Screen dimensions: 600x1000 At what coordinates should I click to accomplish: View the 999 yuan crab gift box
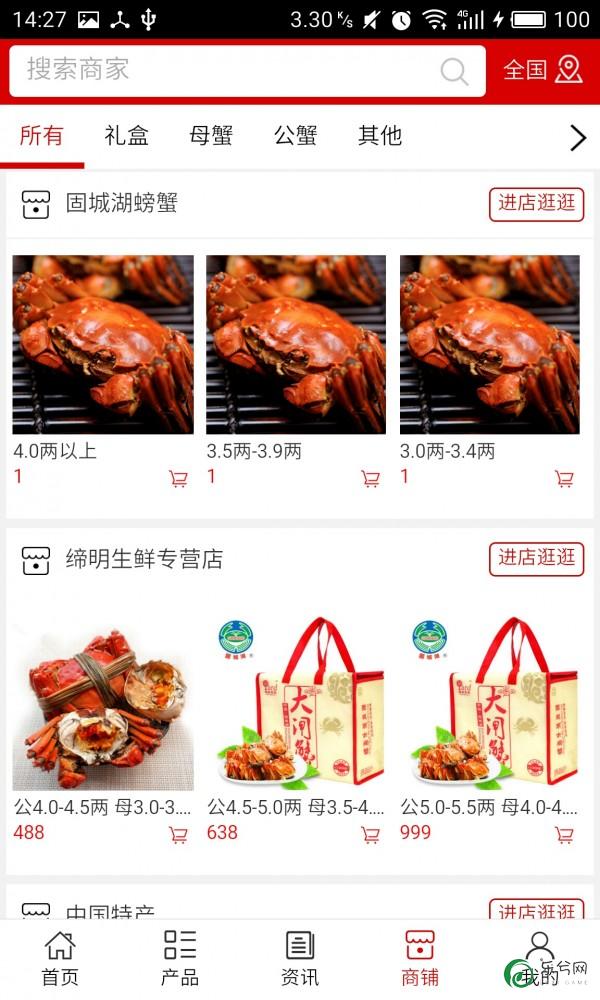[490, 700]
